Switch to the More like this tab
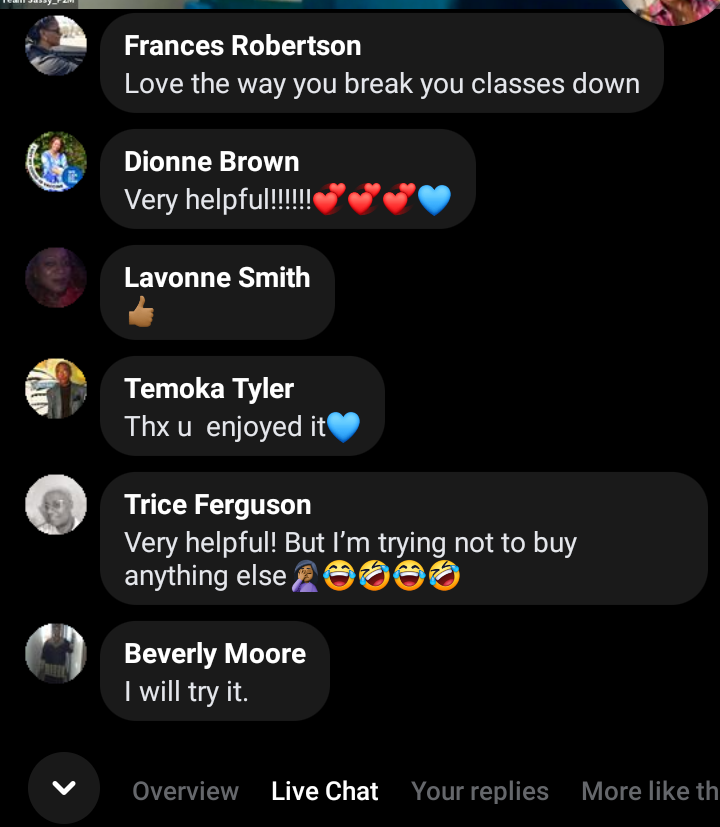 click(x=650, y=791)
